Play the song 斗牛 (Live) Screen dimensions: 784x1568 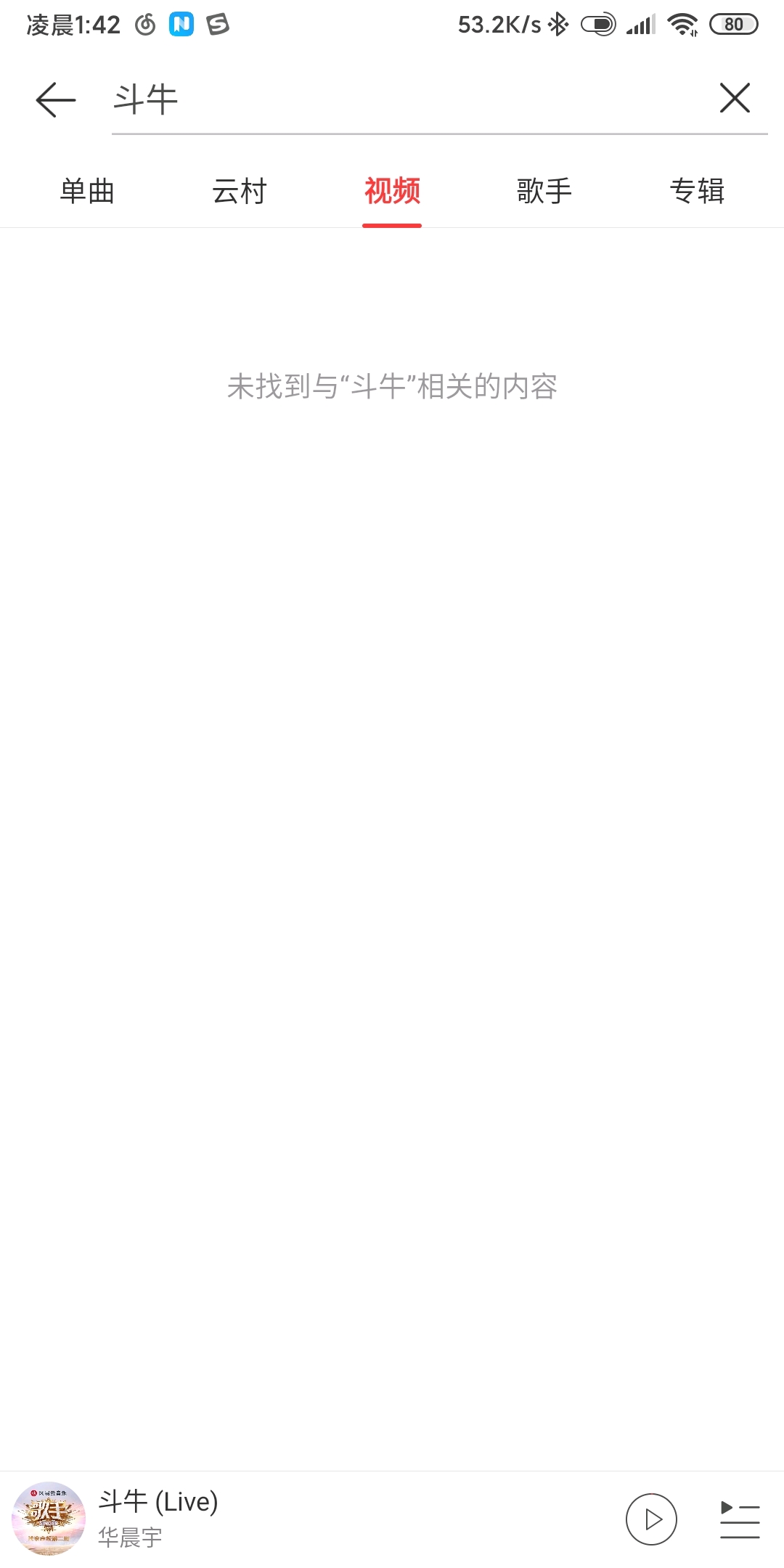click(x=651, y=1519)
